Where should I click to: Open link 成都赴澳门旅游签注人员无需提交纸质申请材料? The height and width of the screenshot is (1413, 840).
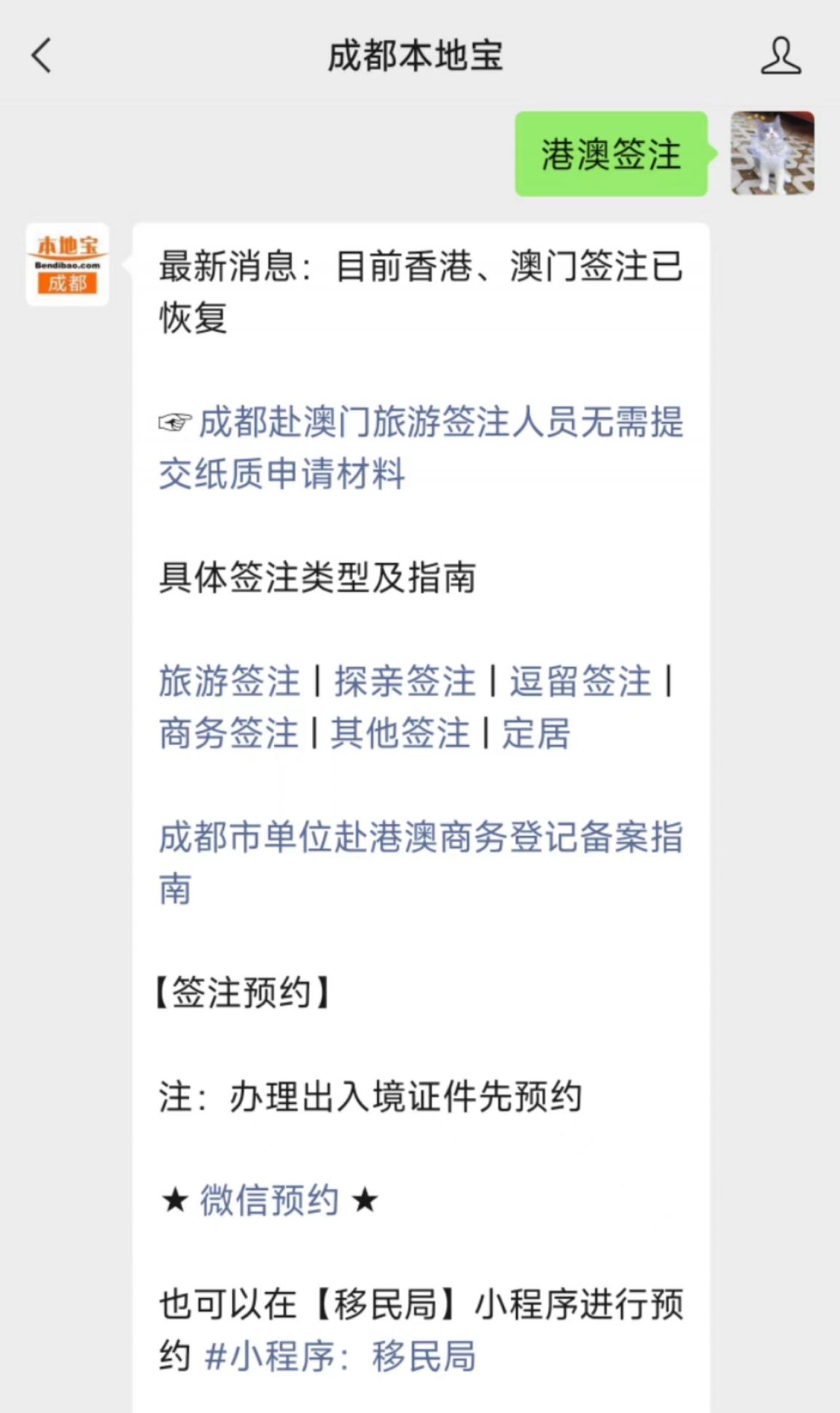coord(421,447)
